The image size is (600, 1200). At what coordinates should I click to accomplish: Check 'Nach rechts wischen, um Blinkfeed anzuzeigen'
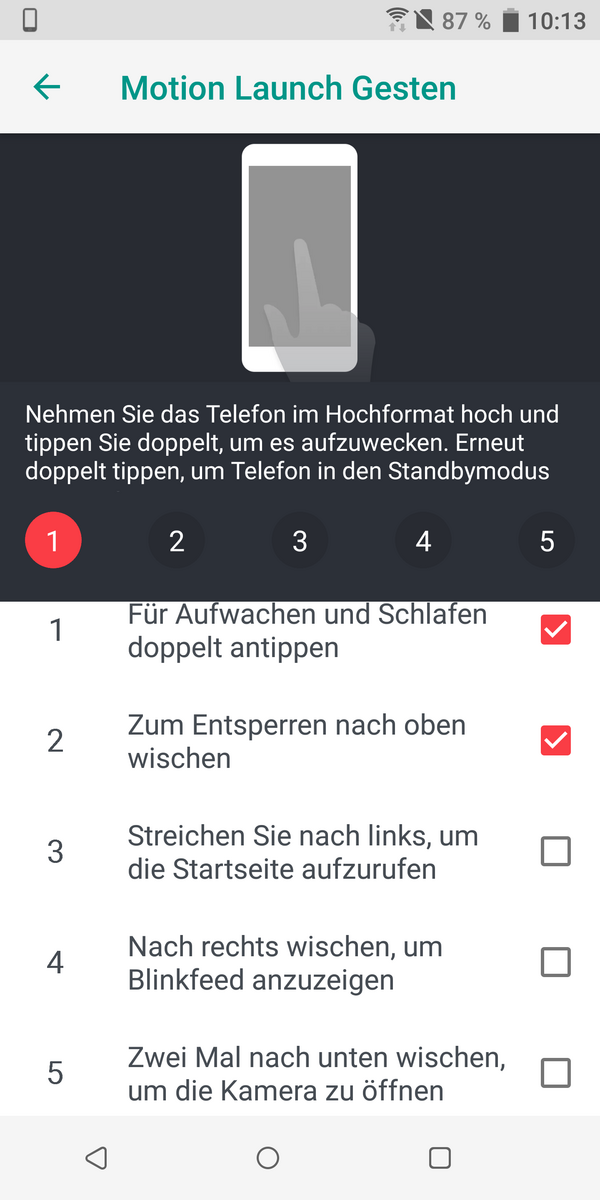click(555, 962)
